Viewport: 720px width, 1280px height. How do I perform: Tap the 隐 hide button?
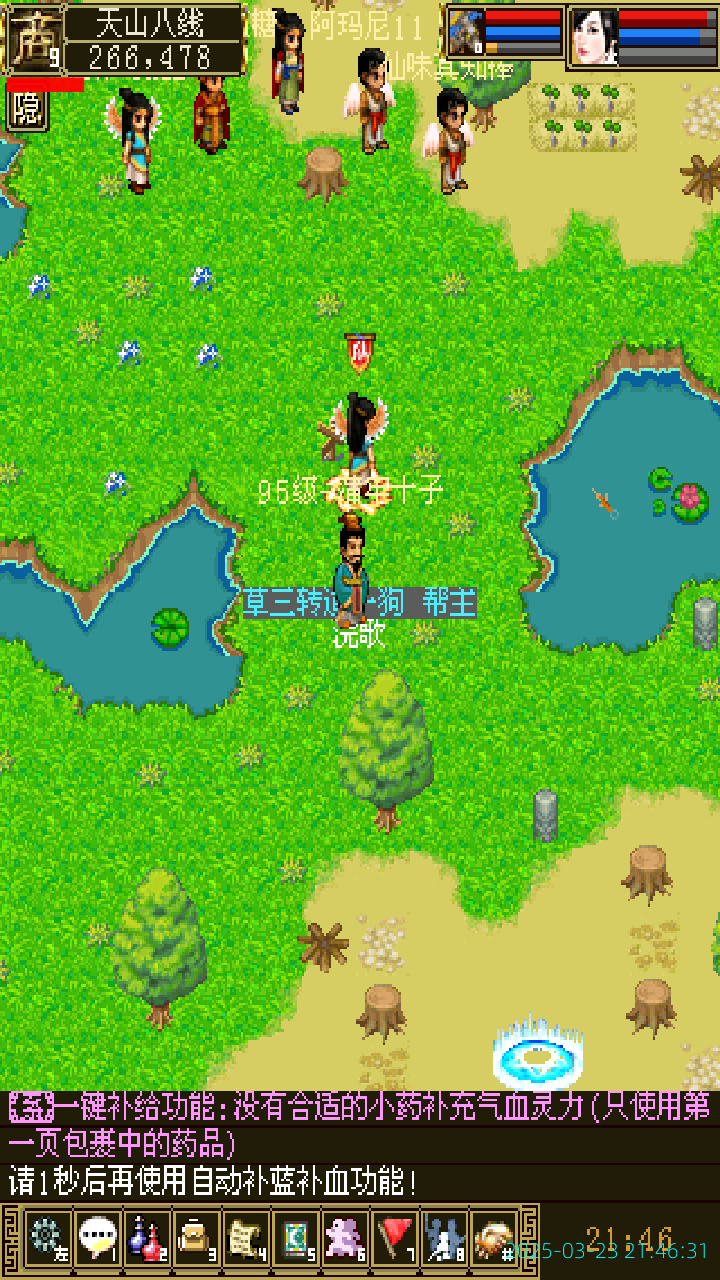28,109
